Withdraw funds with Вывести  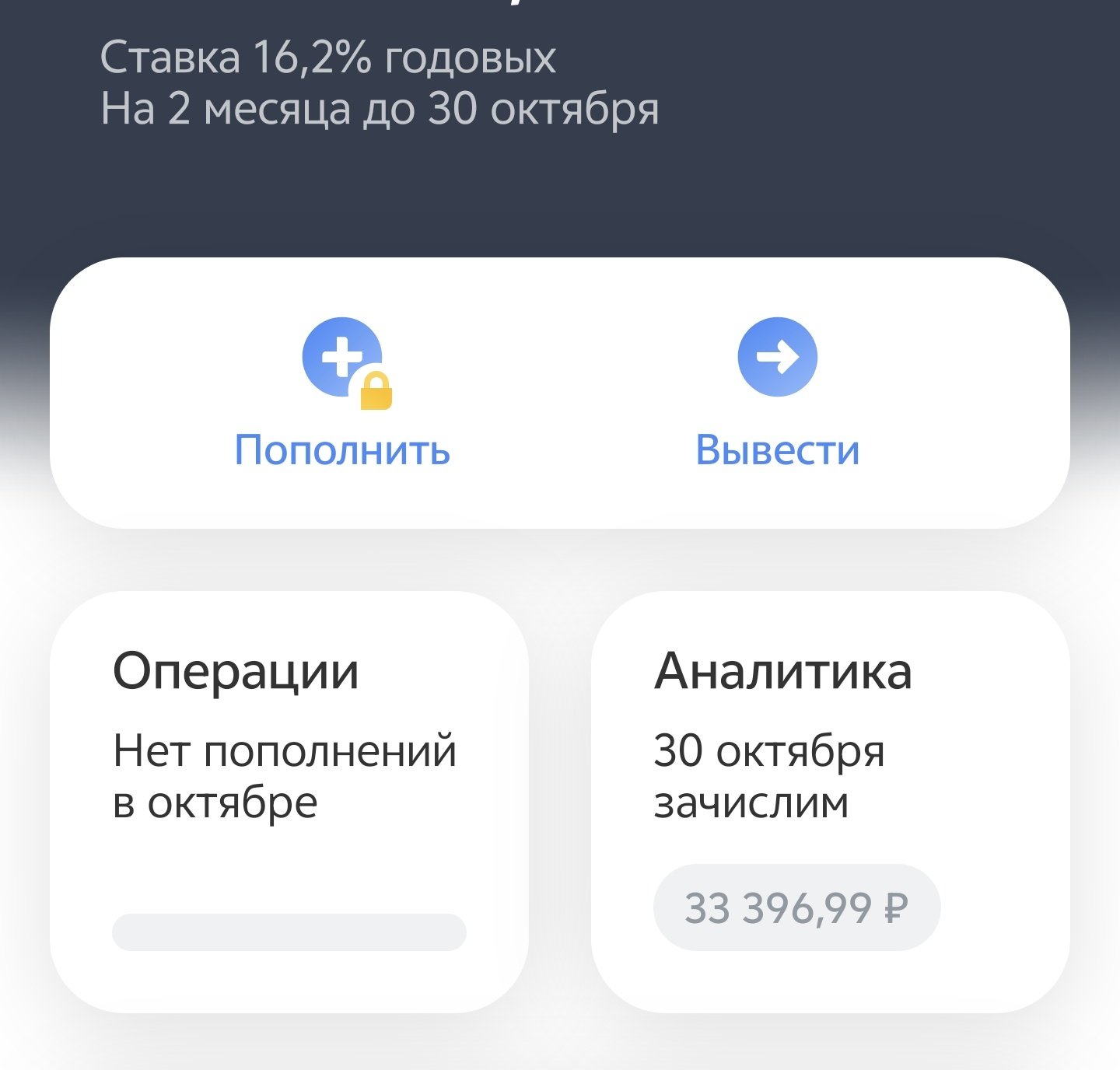click(777, 393)
